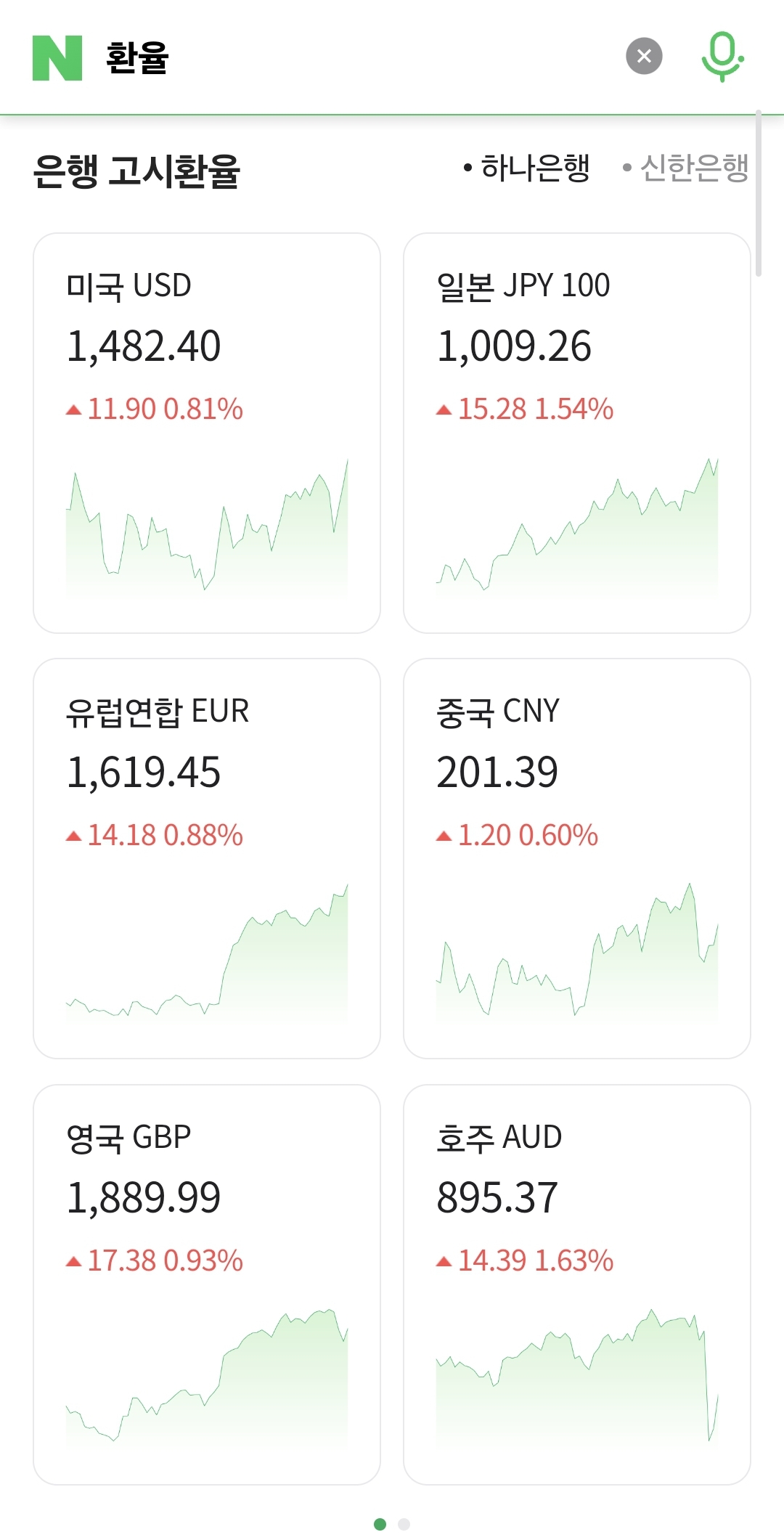View the 영국 GBP exchange rate card
Image resolution: width=784 pixels, height=1540 pixels.
[x=207, y=1284]
